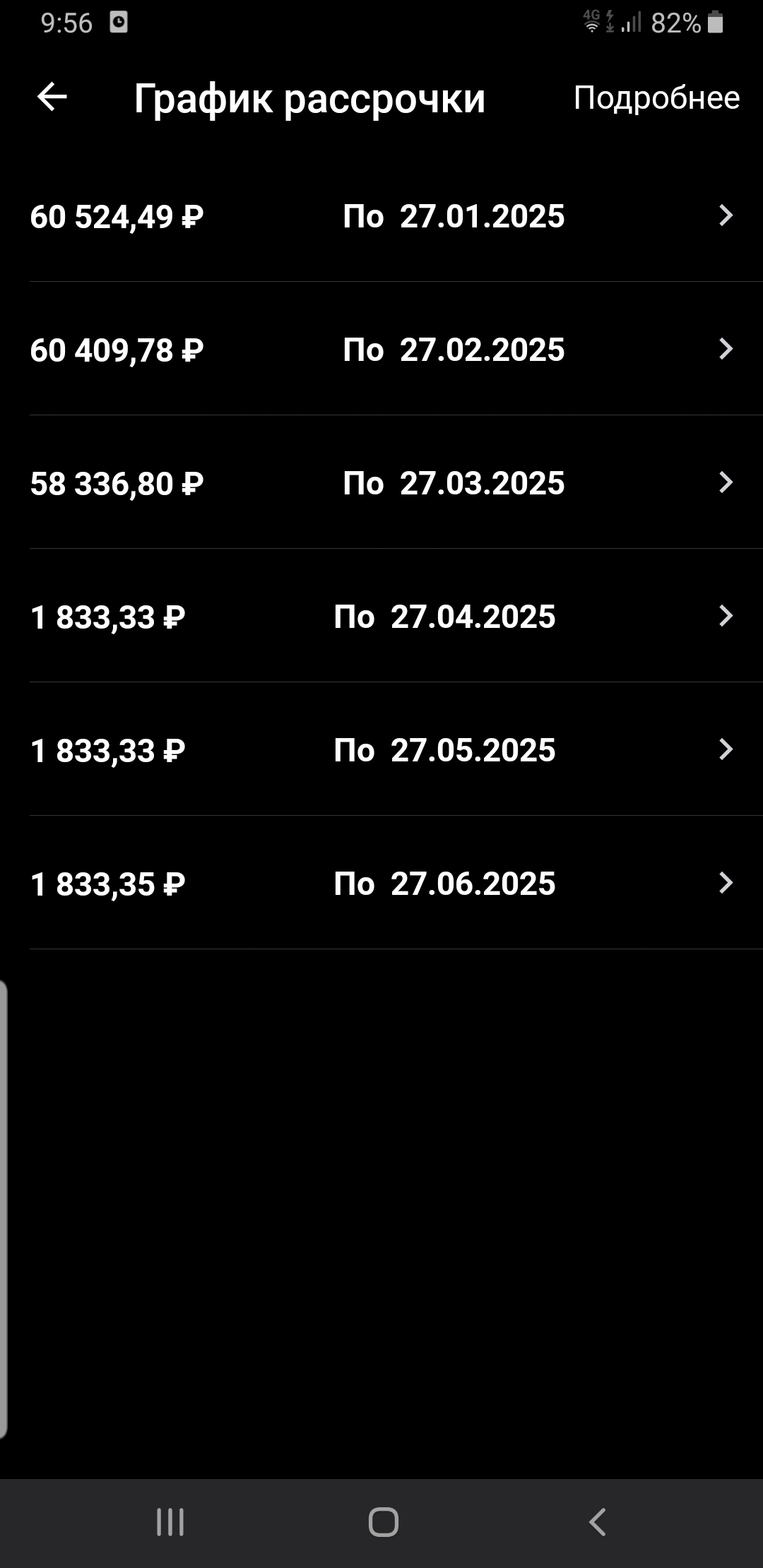Go back using the top arrow
Screen dimensions: 763x1568
52,97
